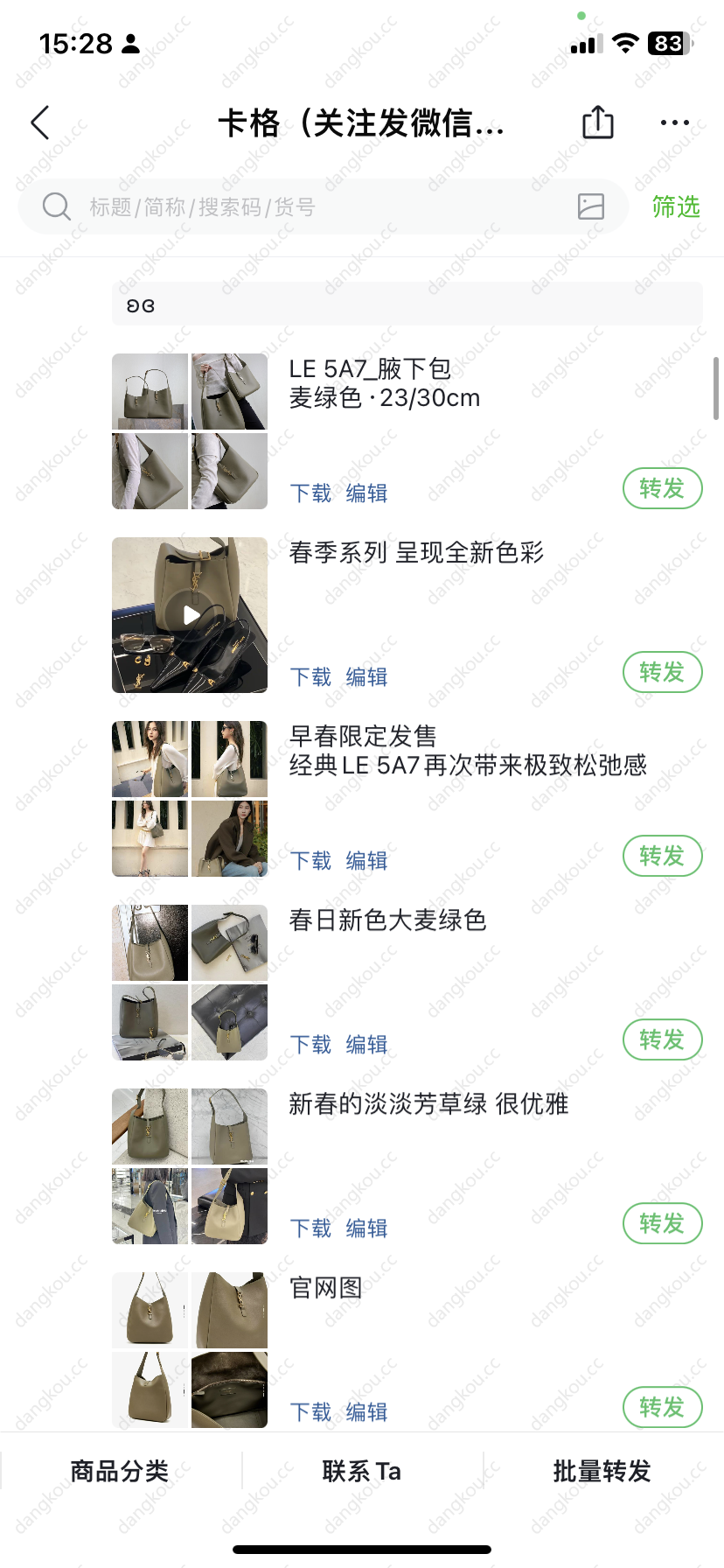Open the 筛选 filter options

pyautogui.click(x=676, y=207)
